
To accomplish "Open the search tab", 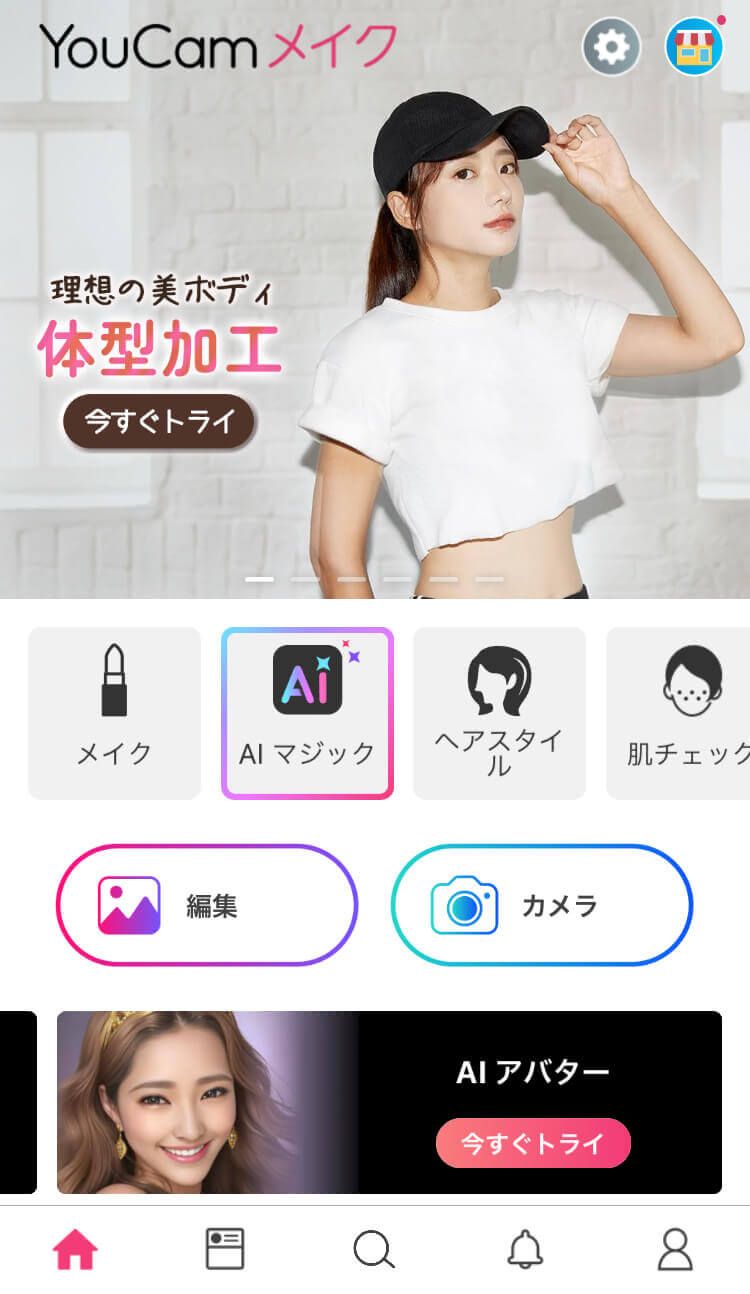I will click(375, 1250).
